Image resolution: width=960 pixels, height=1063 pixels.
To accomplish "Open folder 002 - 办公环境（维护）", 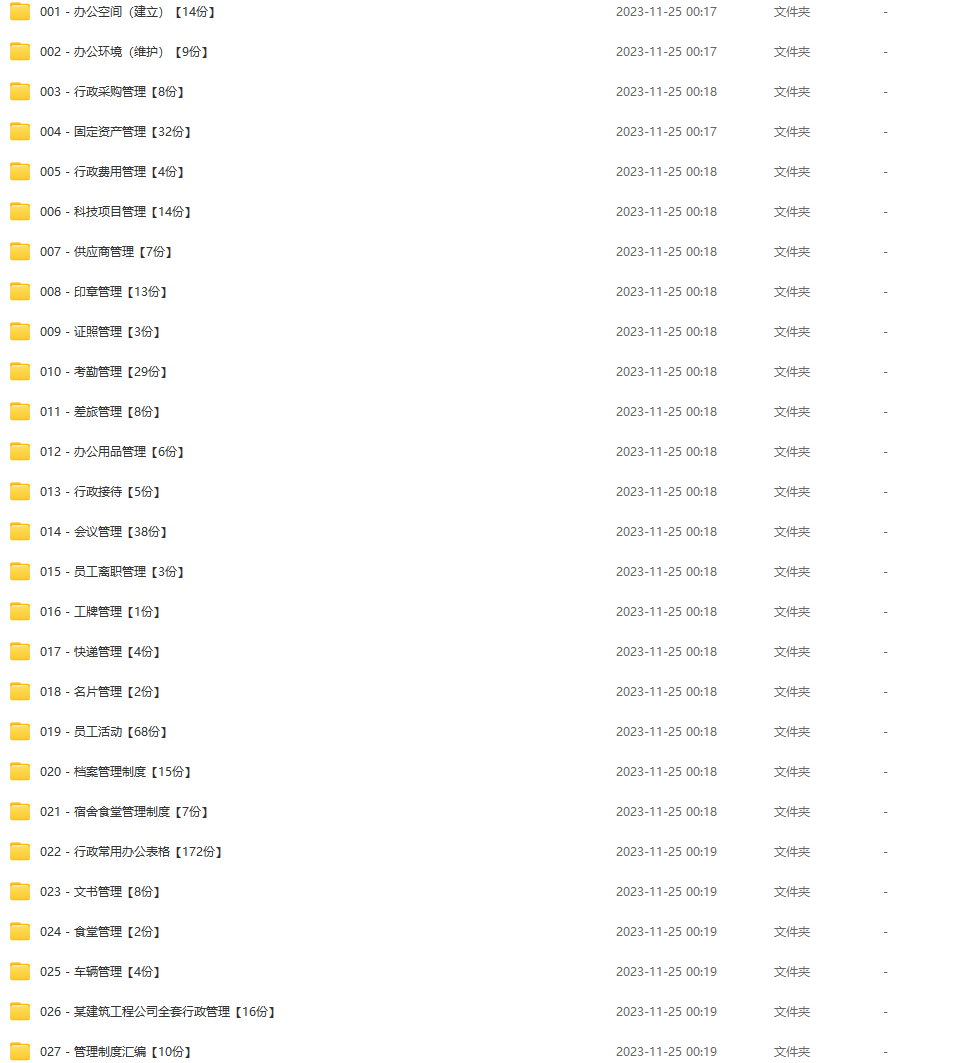I will [x=123, y=52].
